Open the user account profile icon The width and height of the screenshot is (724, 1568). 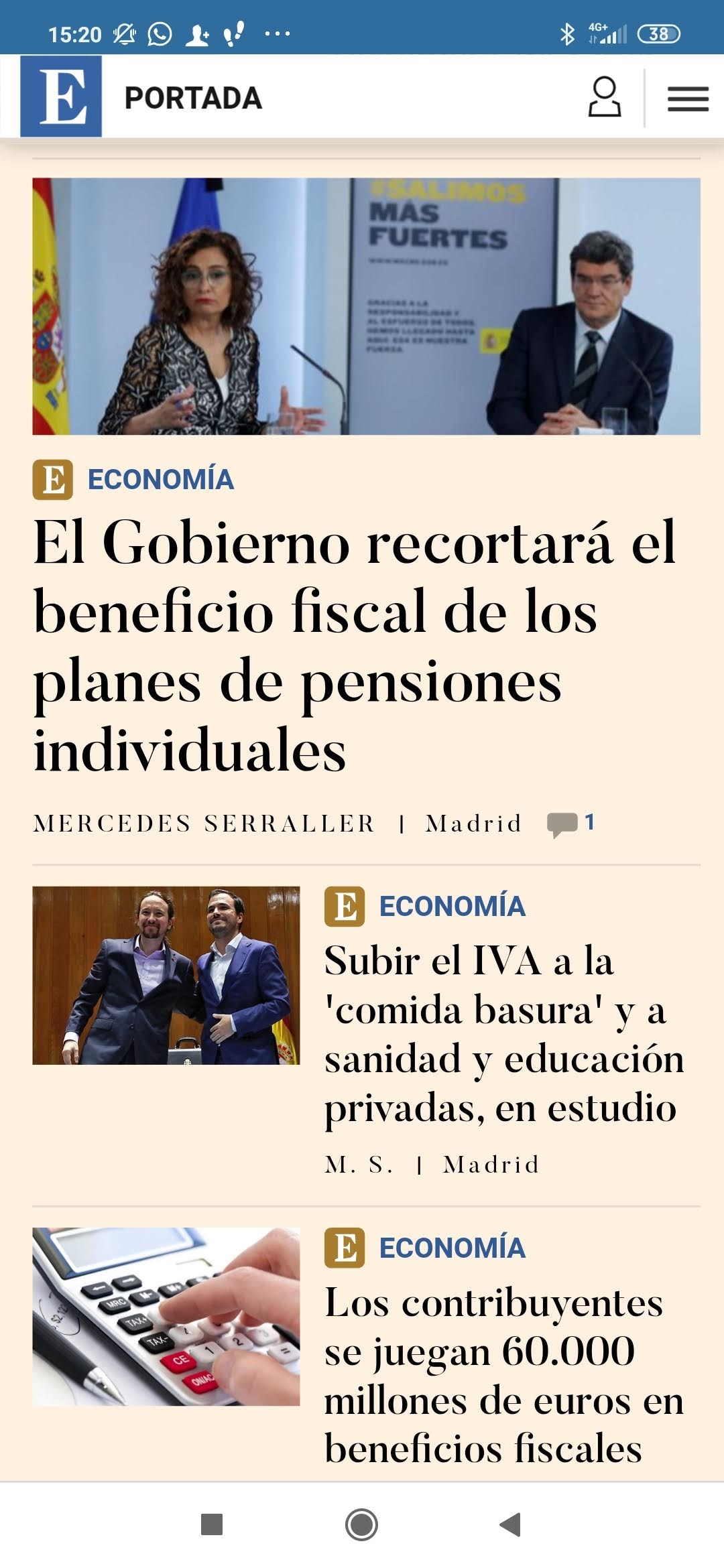click(x=604, y=97)
